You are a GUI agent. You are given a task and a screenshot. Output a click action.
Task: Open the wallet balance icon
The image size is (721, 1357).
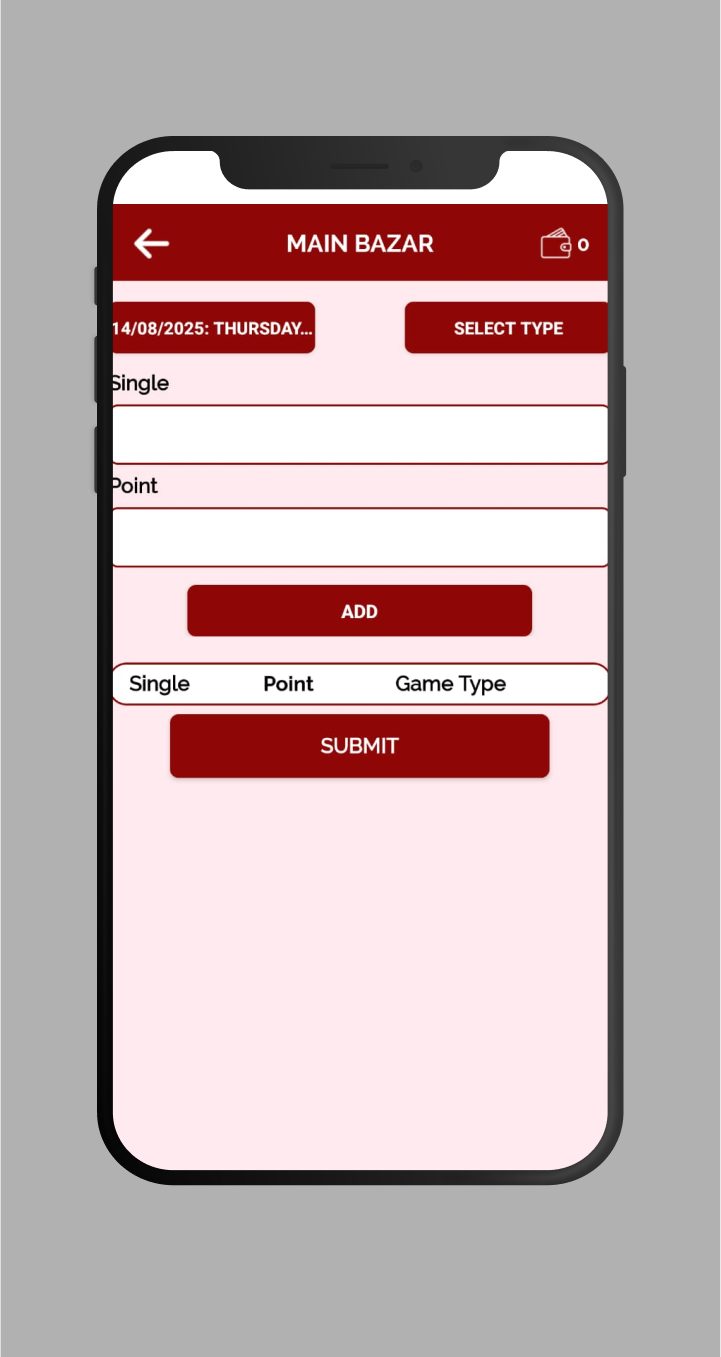coord(556,244)
